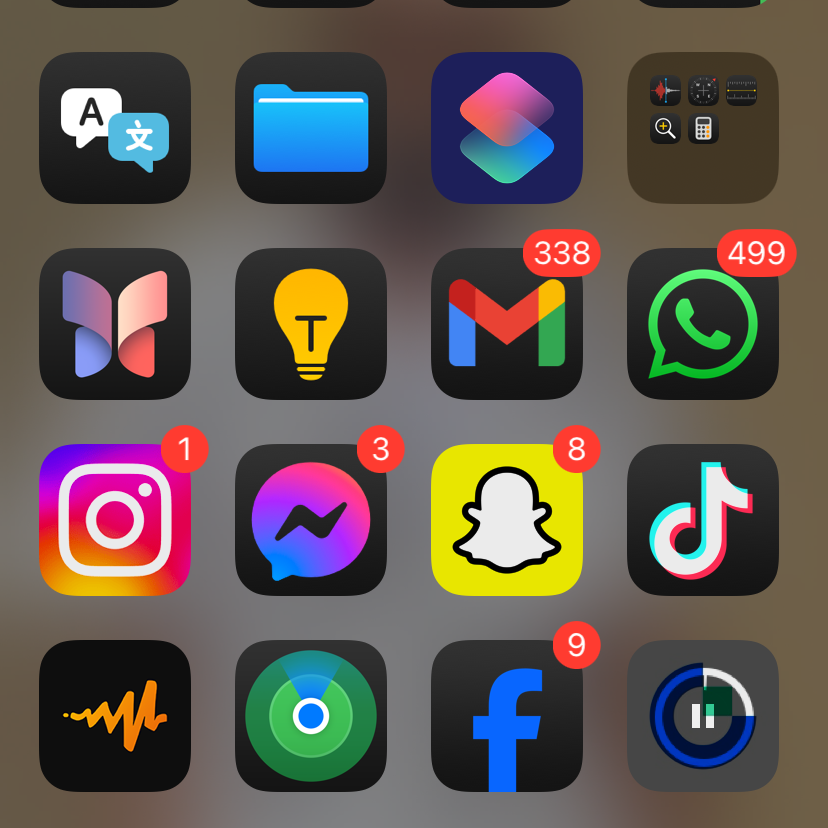Launch the Files app

click(311, 128)
